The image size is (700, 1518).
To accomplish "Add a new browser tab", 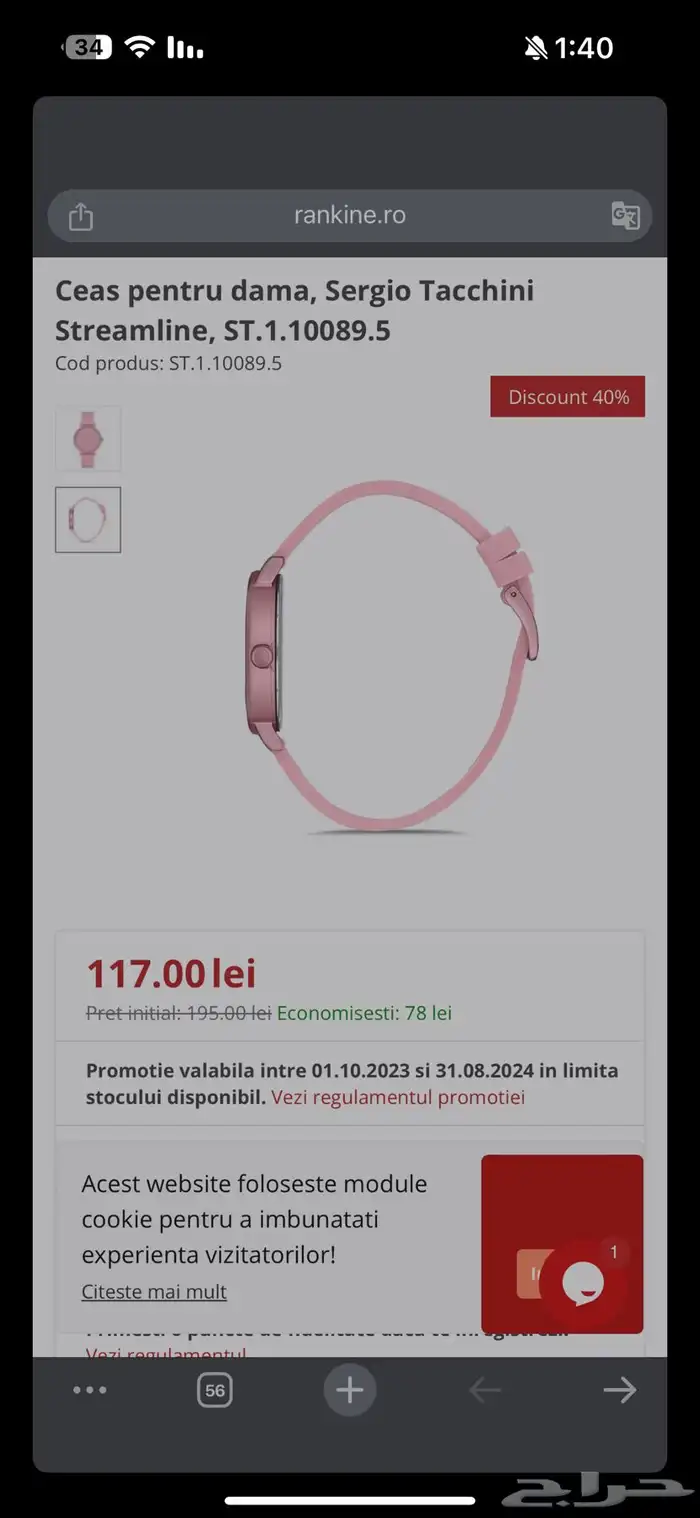I will 350,1390.
